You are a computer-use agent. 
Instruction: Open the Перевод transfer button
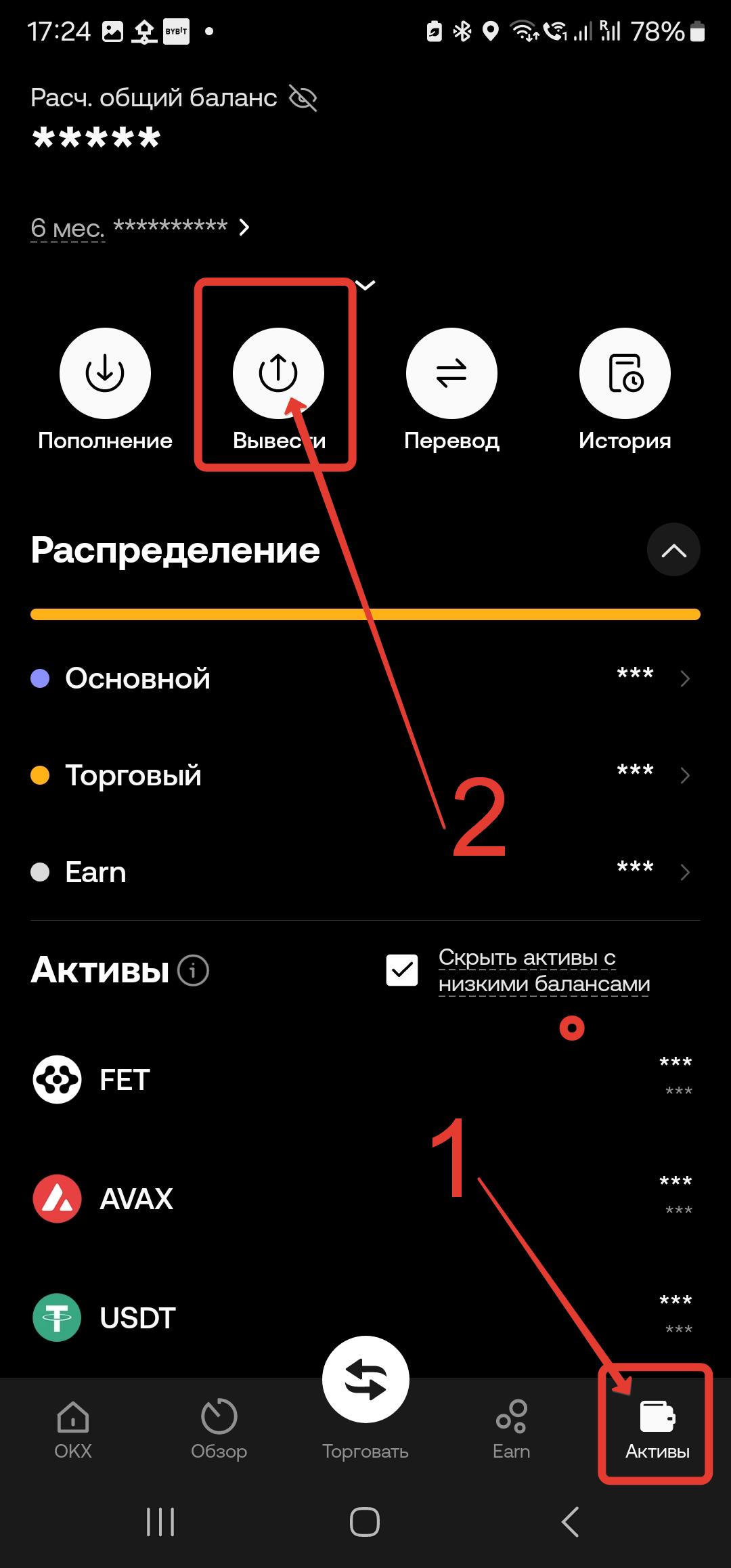[451, 374]
